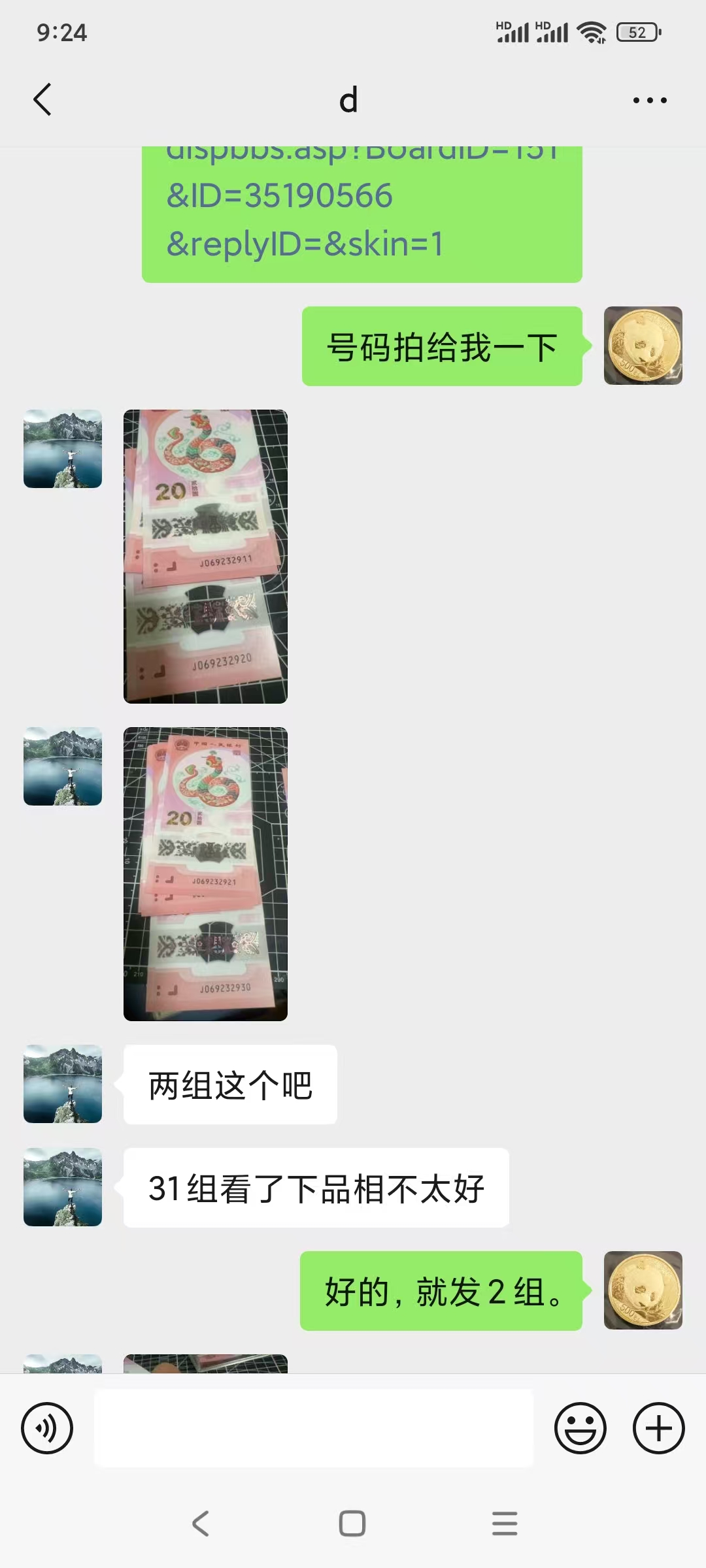
Task: Open the mountain lake avatar beside 两组这个吧
Action: [63, 1084]
